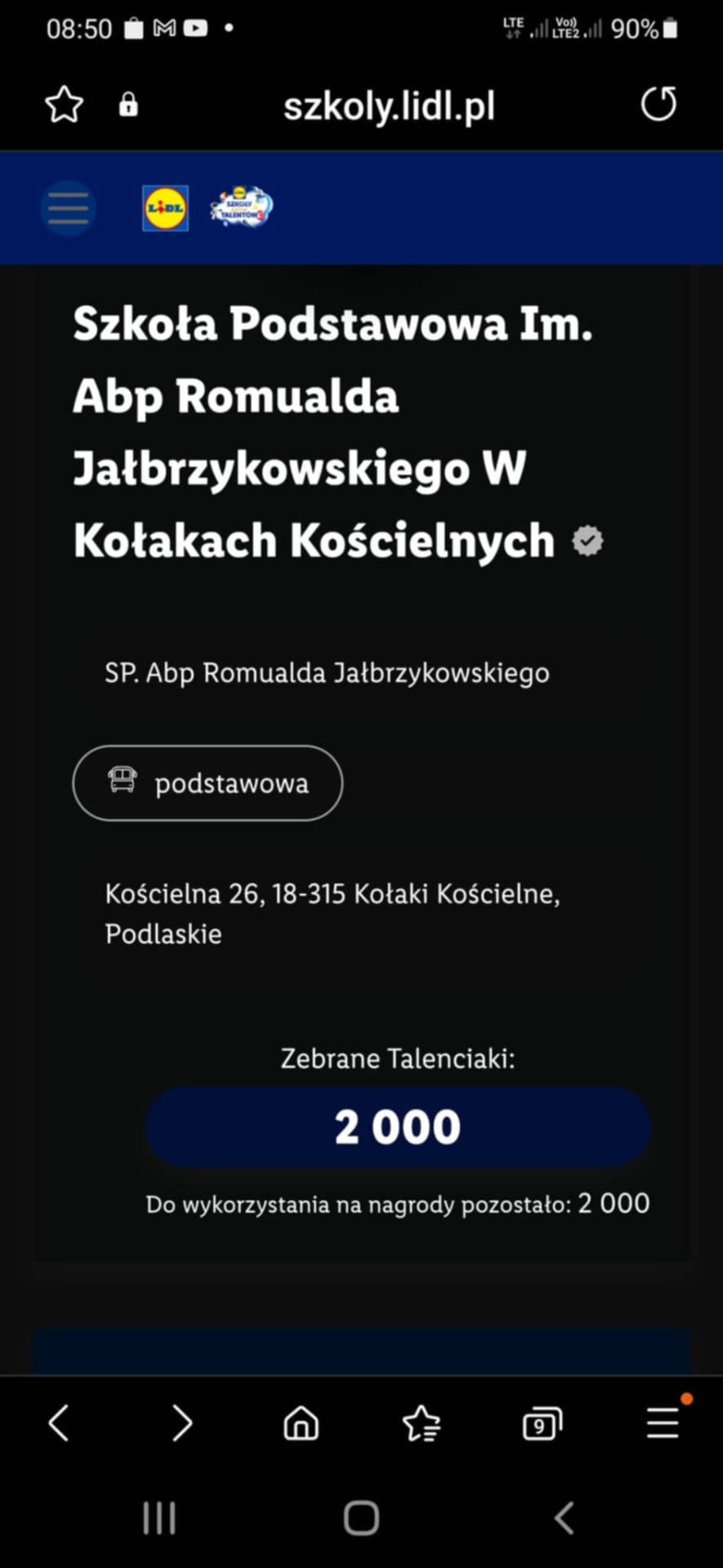This screenshot has width=723, height=1568.
Task: Open recent apps from navigation bar
Action: click(x=158, y=1518)
